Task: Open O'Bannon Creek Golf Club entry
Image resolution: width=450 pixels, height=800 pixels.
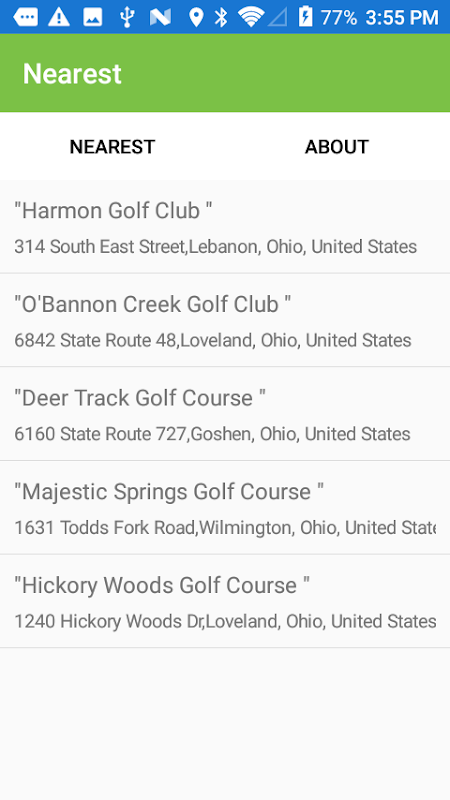Action: point(225,320)
